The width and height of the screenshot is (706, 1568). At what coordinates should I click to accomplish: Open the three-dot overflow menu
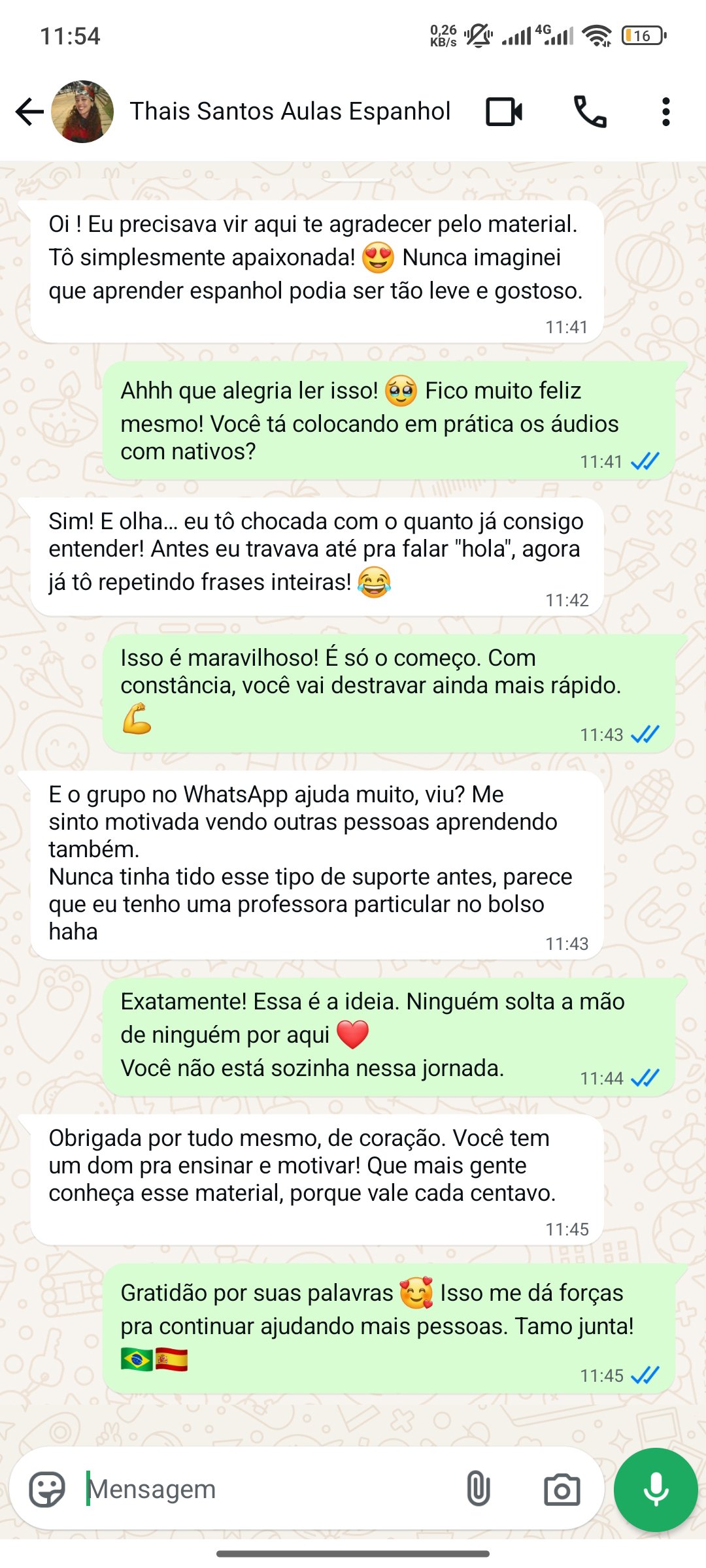(665, 112)
